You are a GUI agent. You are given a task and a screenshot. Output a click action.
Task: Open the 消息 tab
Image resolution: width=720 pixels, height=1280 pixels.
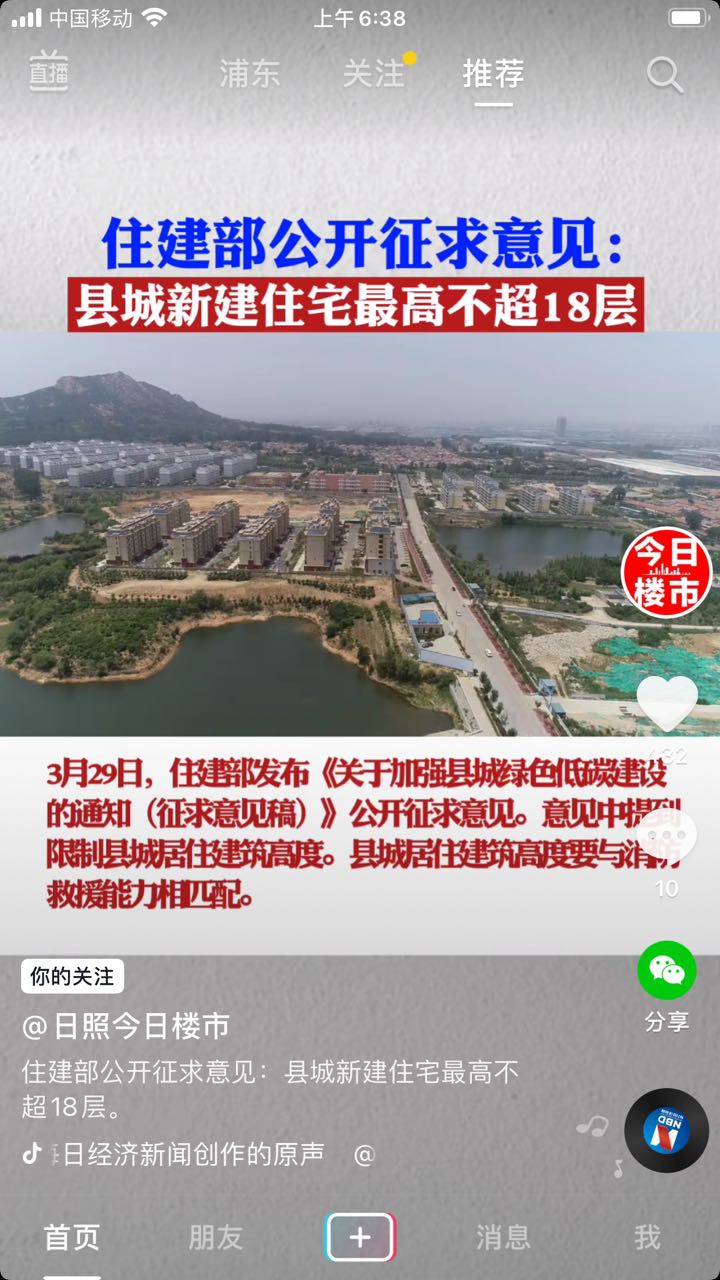(x=503, y=1238)
